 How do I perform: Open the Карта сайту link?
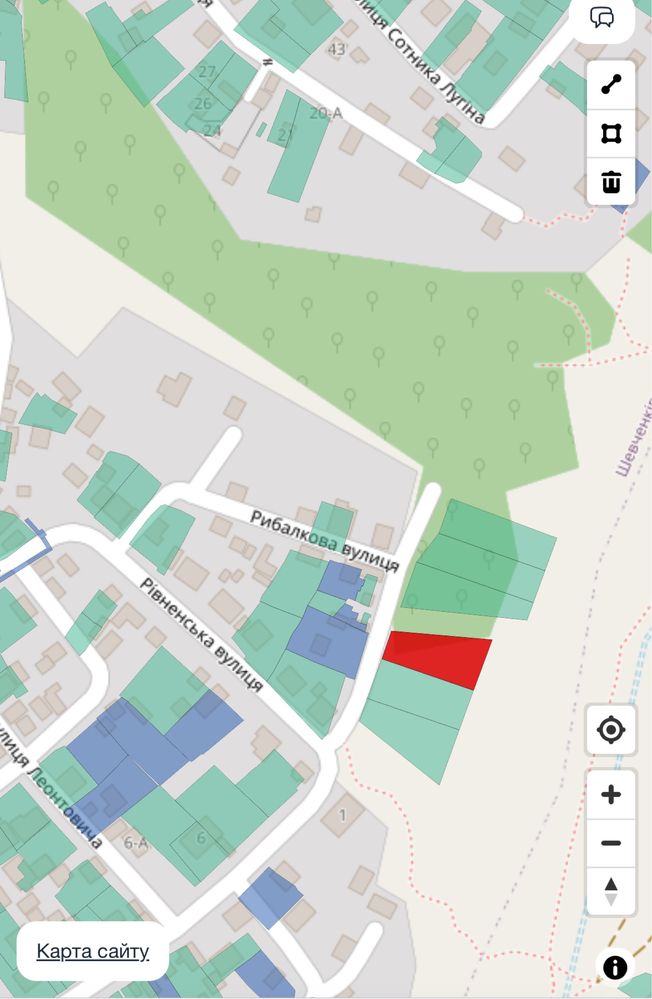[x=93, y=951]
